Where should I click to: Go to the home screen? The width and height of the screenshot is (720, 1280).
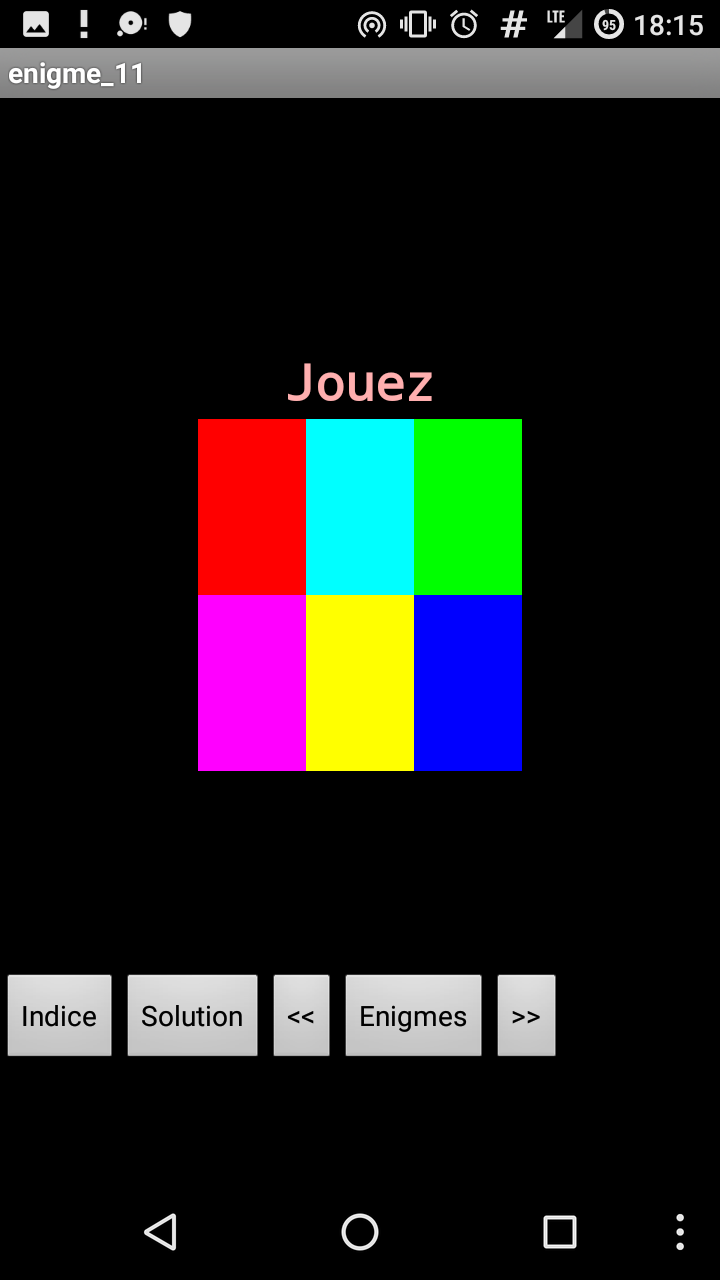point(360,1232)
